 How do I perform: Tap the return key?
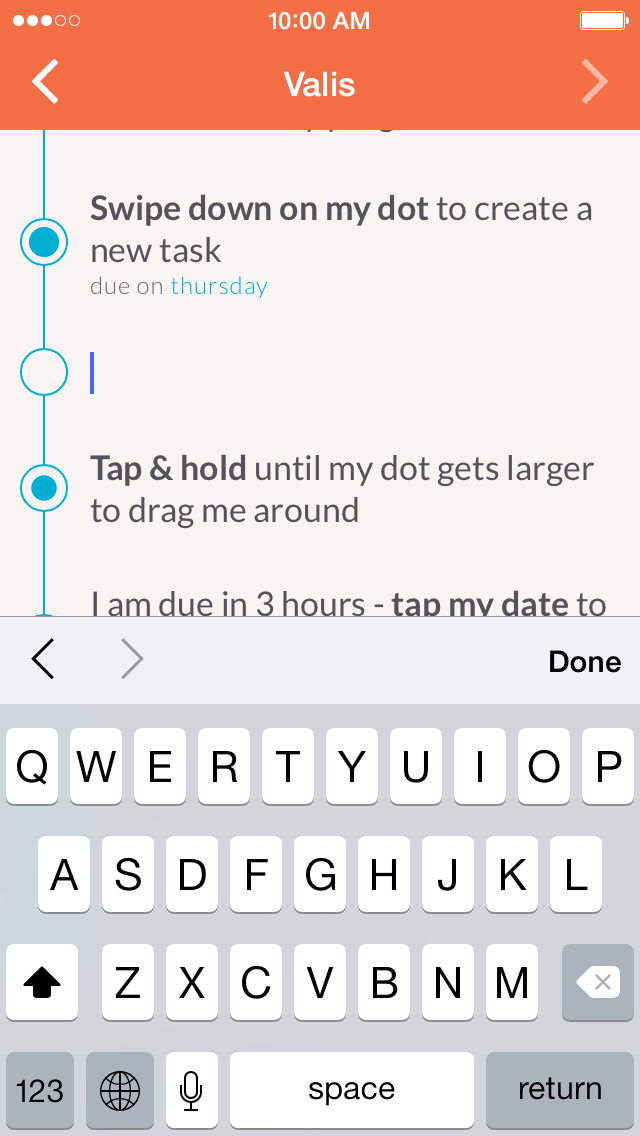[559, 1089]
